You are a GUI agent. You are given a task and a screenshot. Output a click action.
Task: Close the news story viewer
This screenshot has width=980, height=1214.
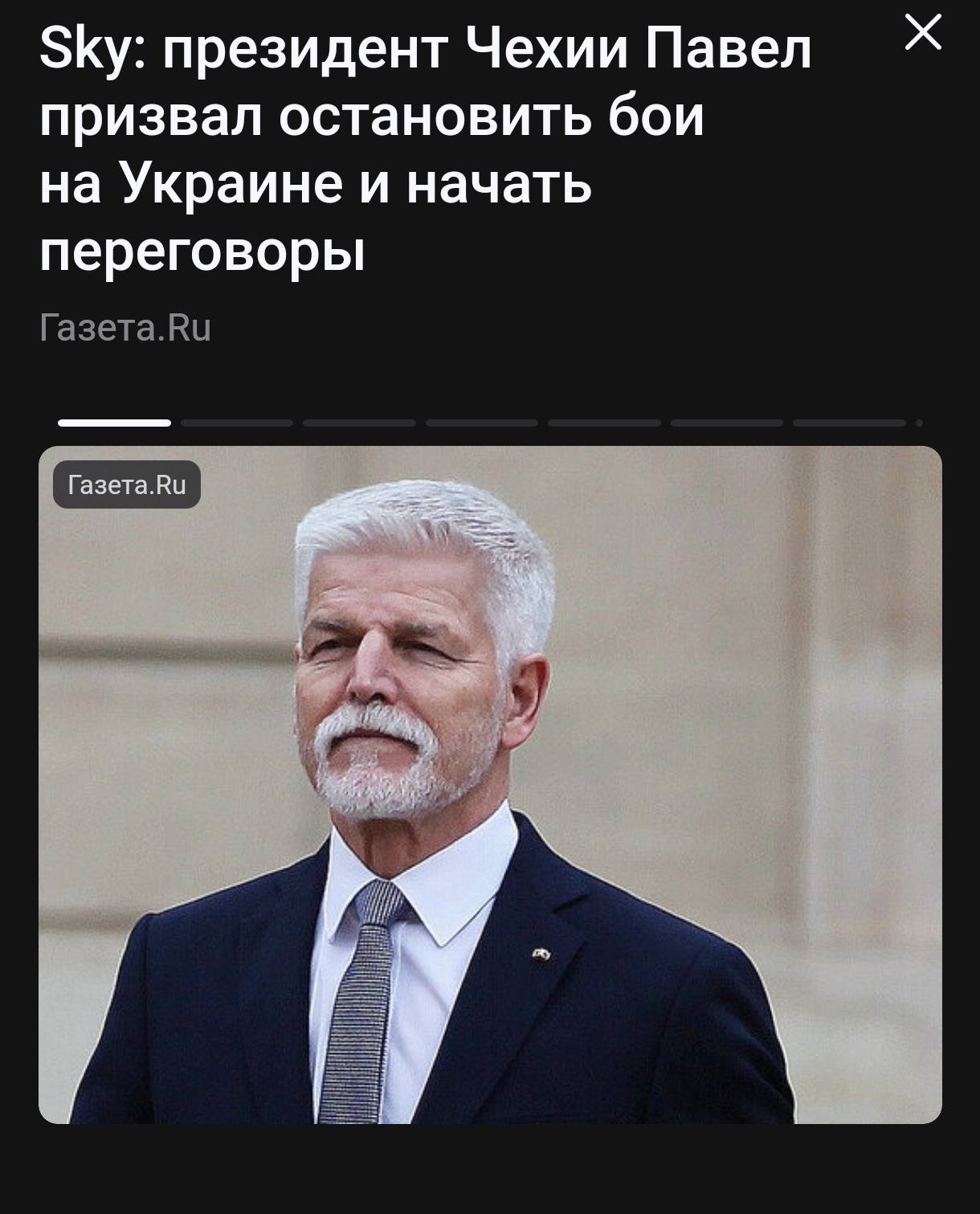tap(923, 35)
